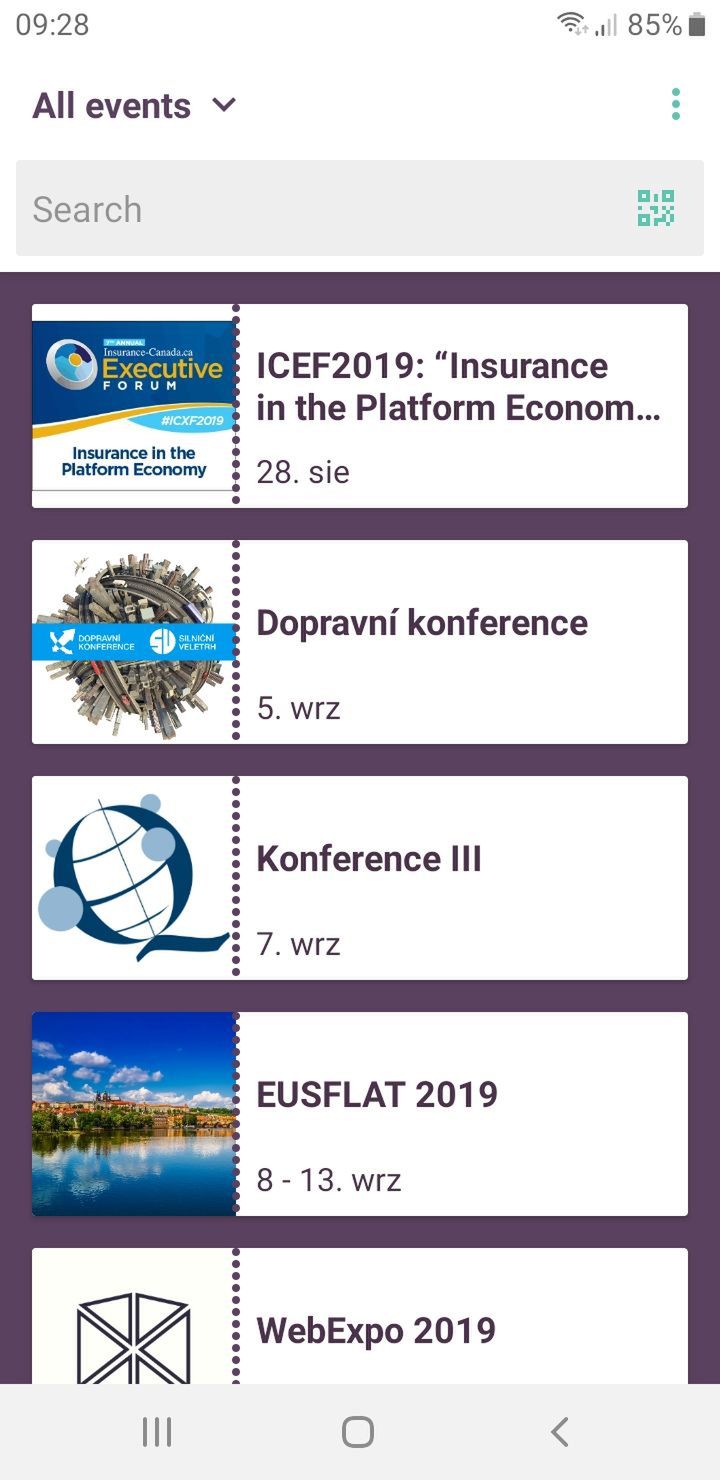
Task: Open the Dopravní konference event
Action: pos(360,642)
